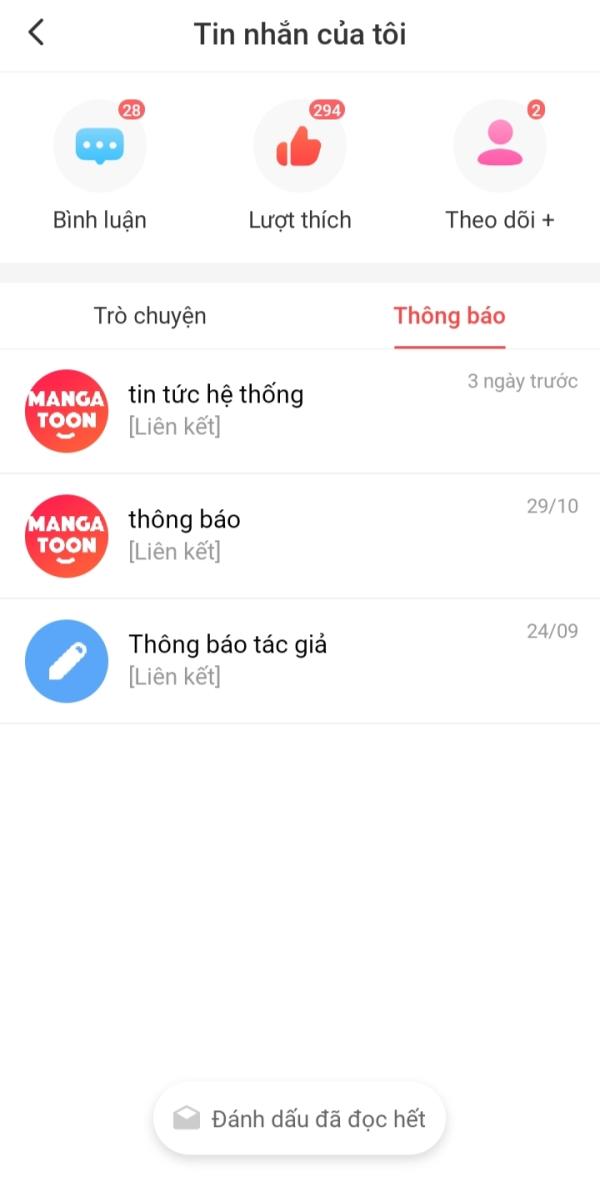600x1177 pixels.
Task: Select the Thông báo tab
Action: click(x=449, y=316)
